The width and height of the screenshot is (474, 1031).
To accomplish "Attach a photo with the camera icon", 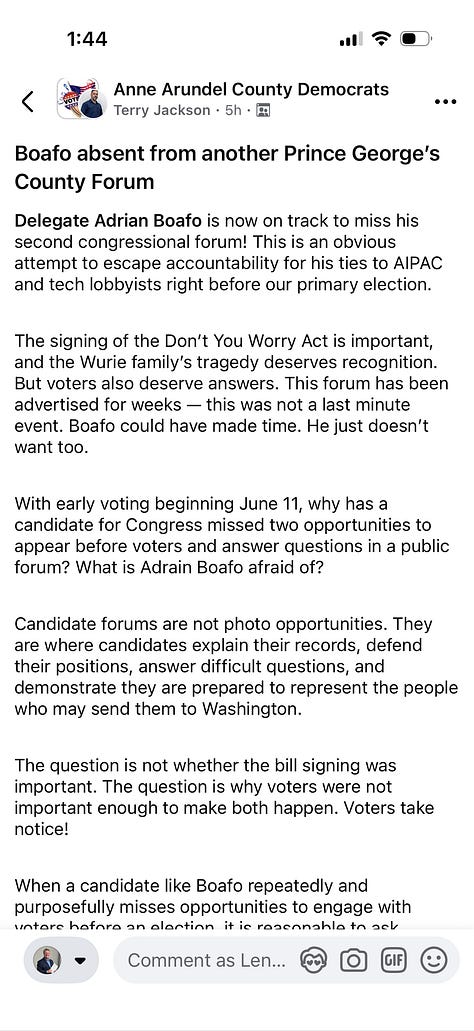I will pos(353,961).
